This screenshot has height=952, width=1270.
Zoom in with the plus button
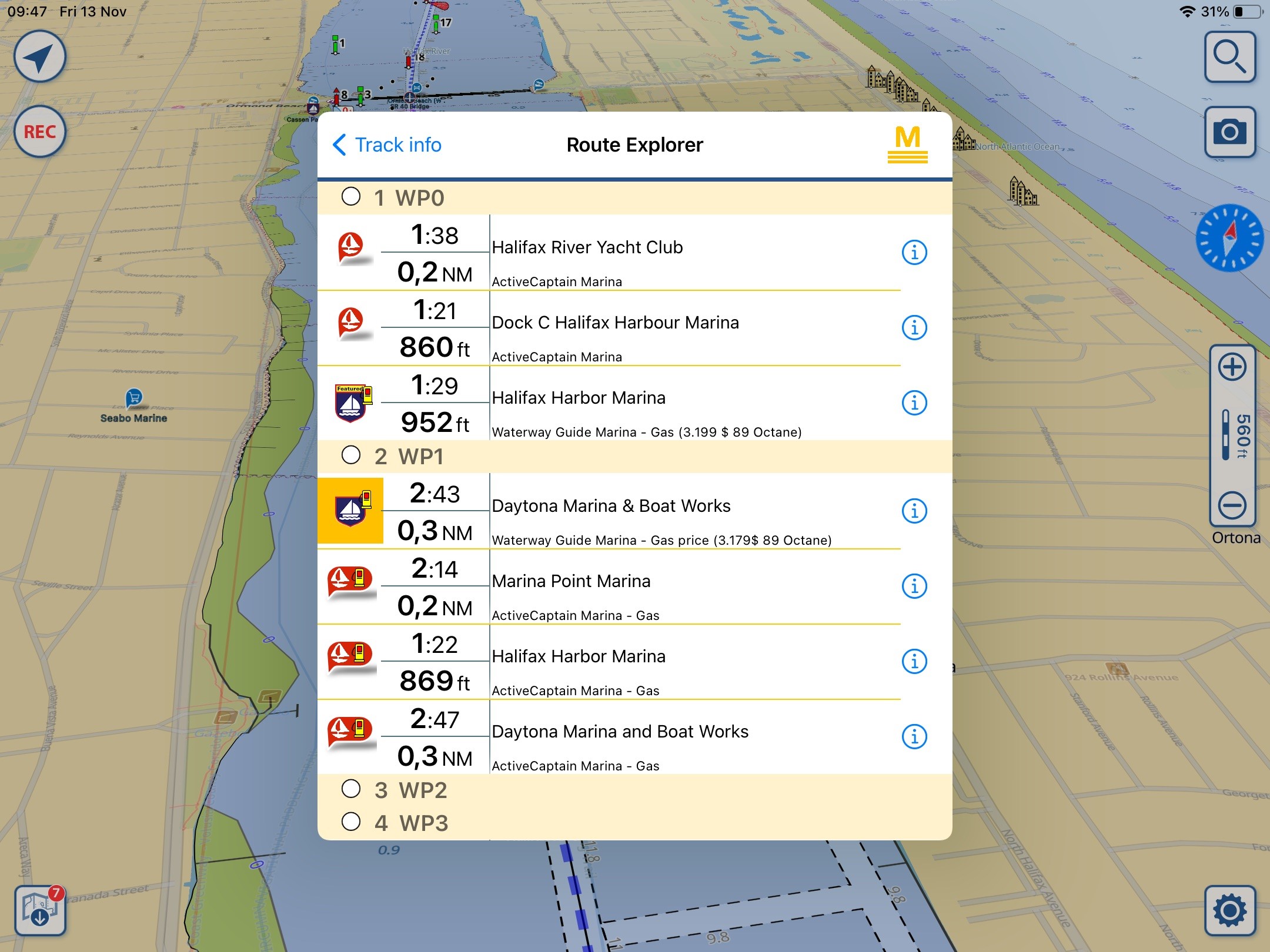point(1232,367)
